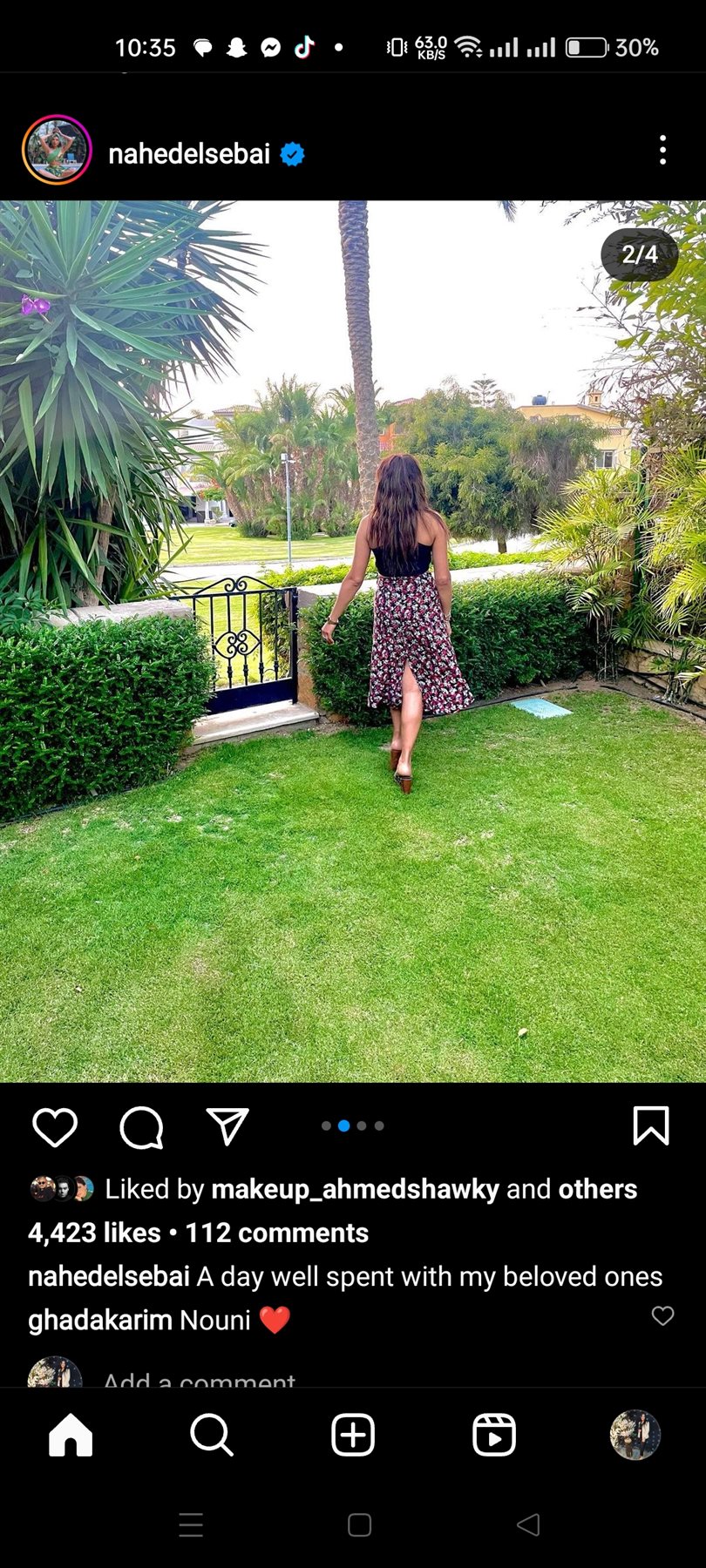706x1568 pixels.
Task: Open ghadakarim's profile from the comment
Action: tap(100, 1321)
